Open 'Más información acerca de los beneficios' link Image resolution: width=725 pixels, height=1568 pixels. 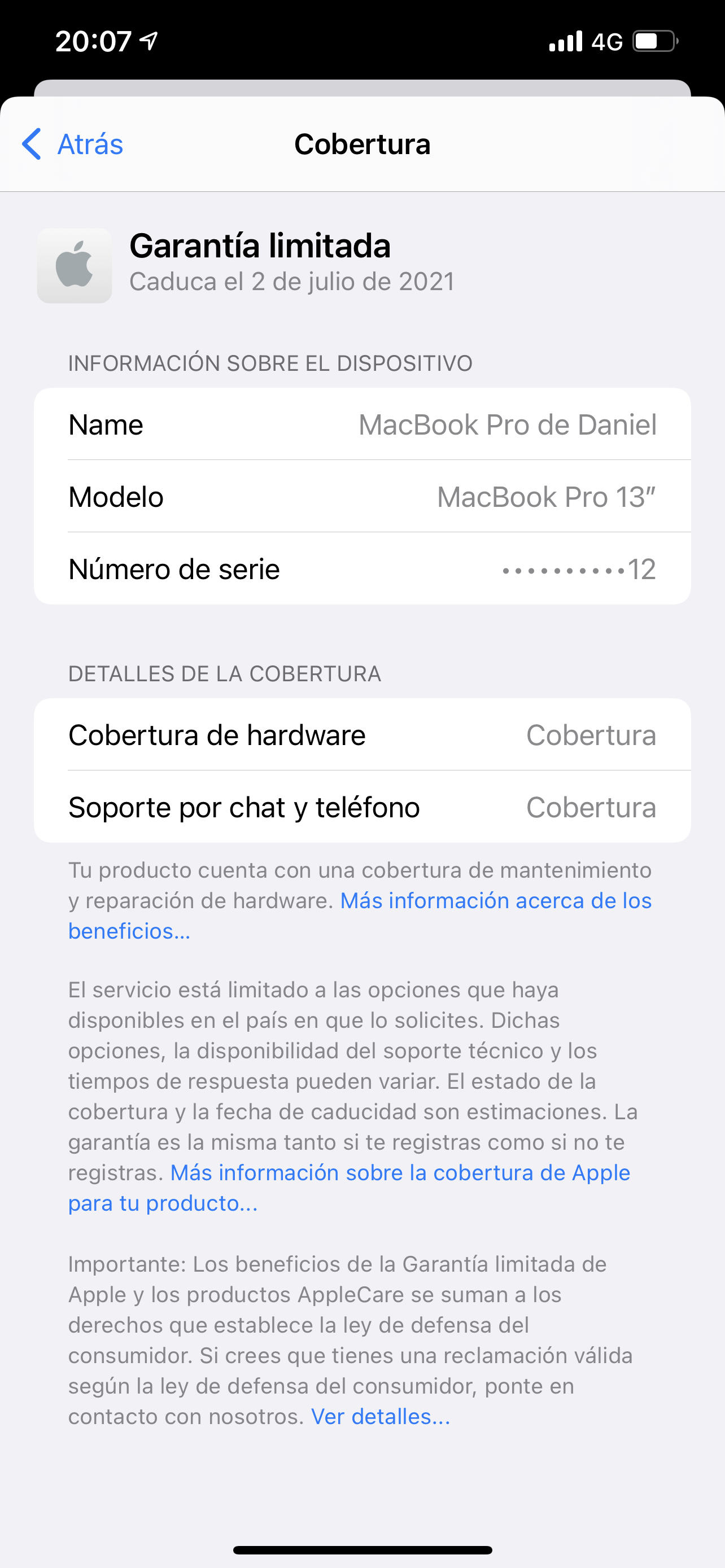click(495, 900)
